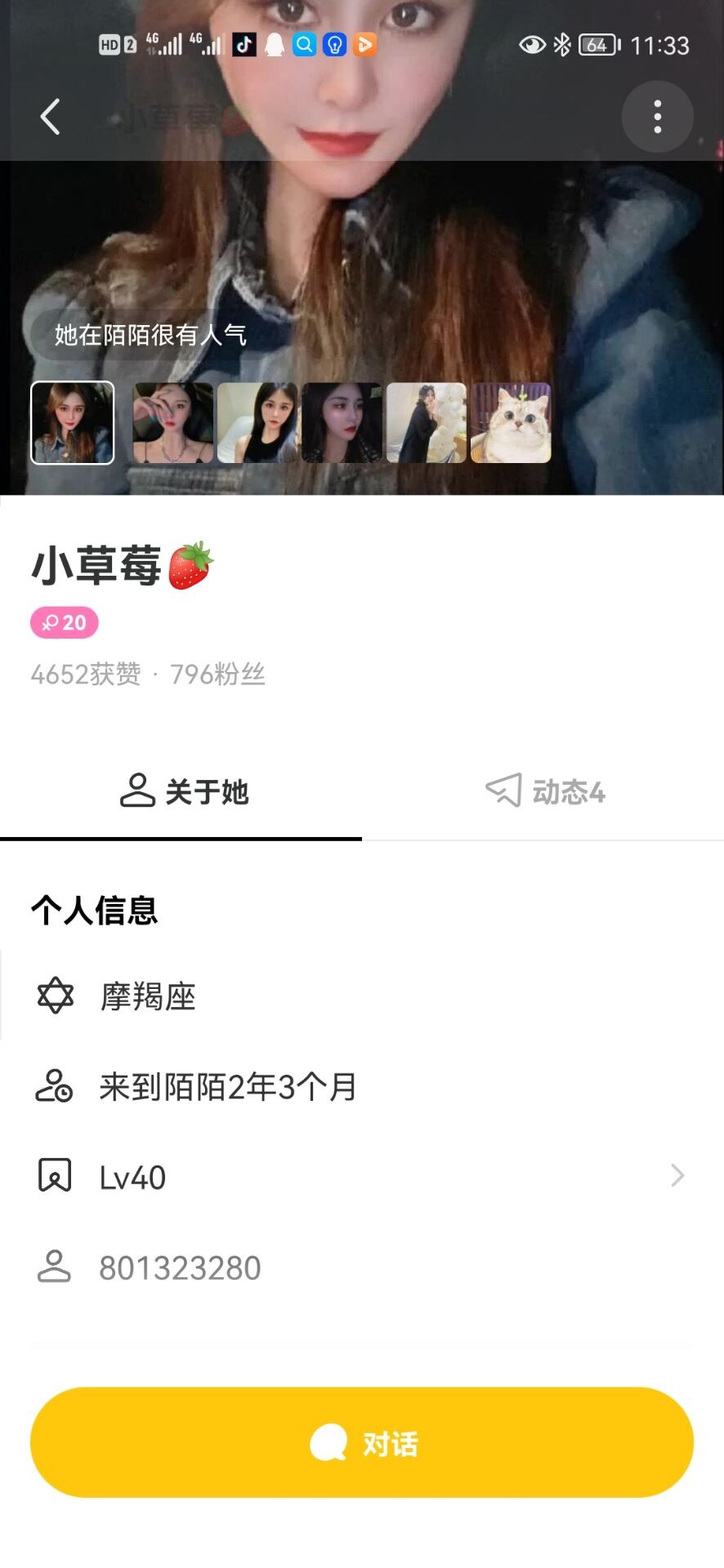The height and width of the screenshot is (1568, 724).
Task: Start a chat with the 对话 button
Action: click(x=361, y=1442)
